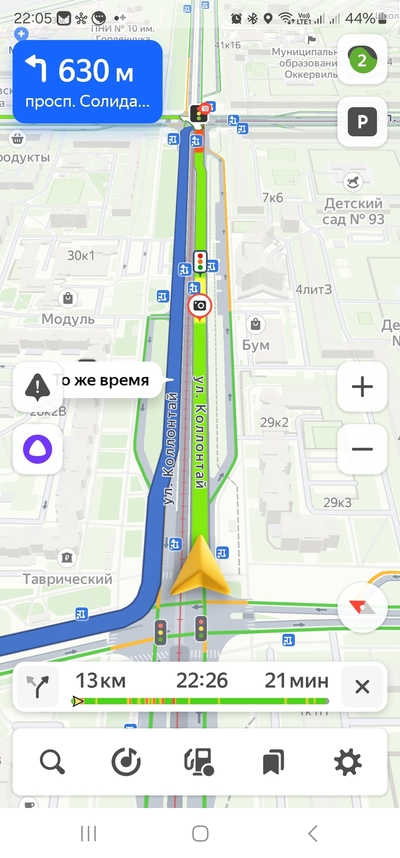The height and width of the screenshot is (858, 400).
Task: Tap the next maneuver panel showing 630 m
Action: click(88, 82)
